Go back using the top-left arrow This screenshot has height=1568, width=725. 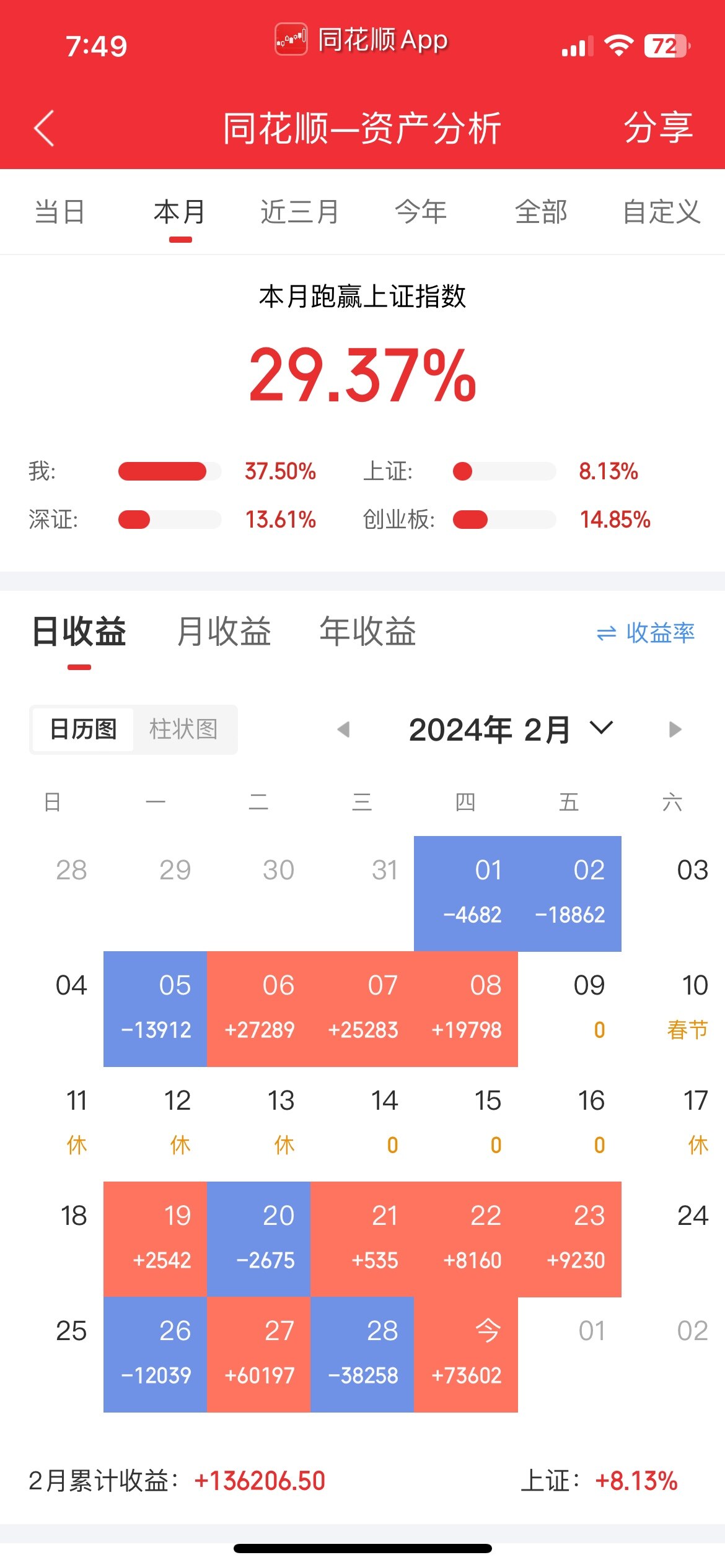tap(45, 128)
